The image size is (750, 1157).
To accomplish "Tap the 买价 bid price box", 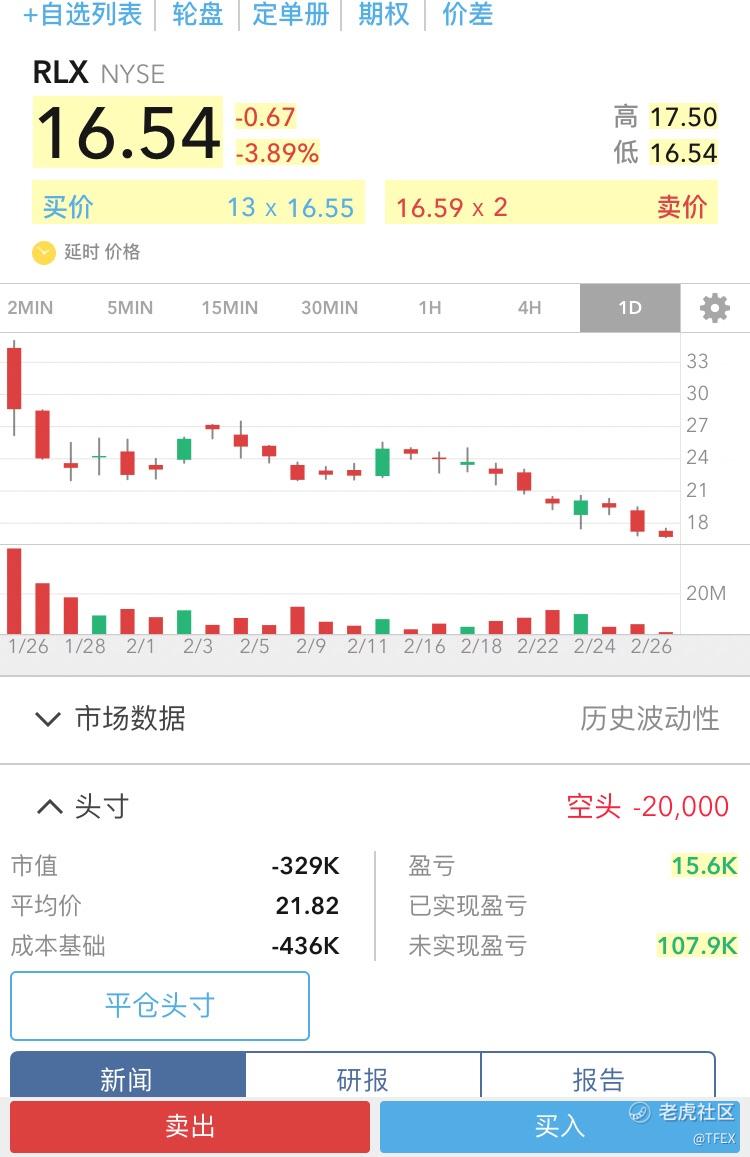I will (198, 207).
